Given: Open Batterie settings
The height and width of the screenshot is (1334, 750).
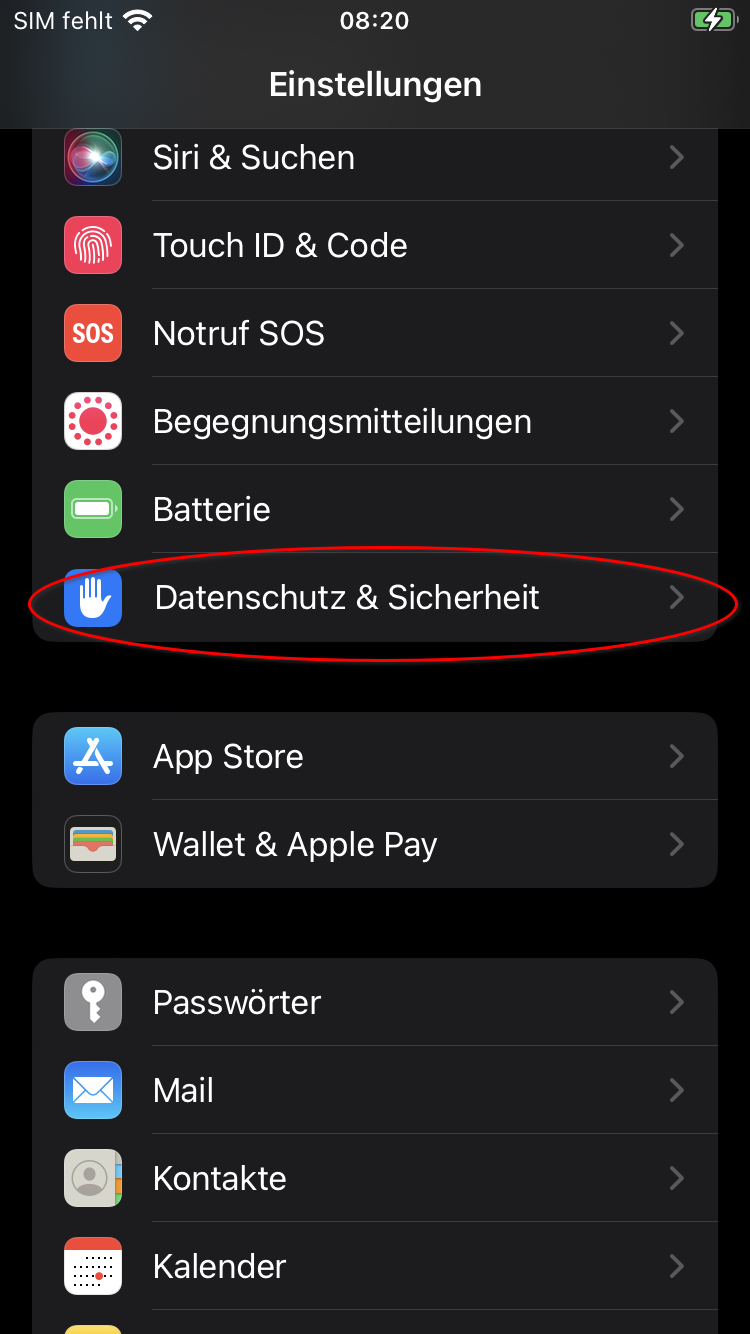Looking at the screenshot, I should 375,510.
